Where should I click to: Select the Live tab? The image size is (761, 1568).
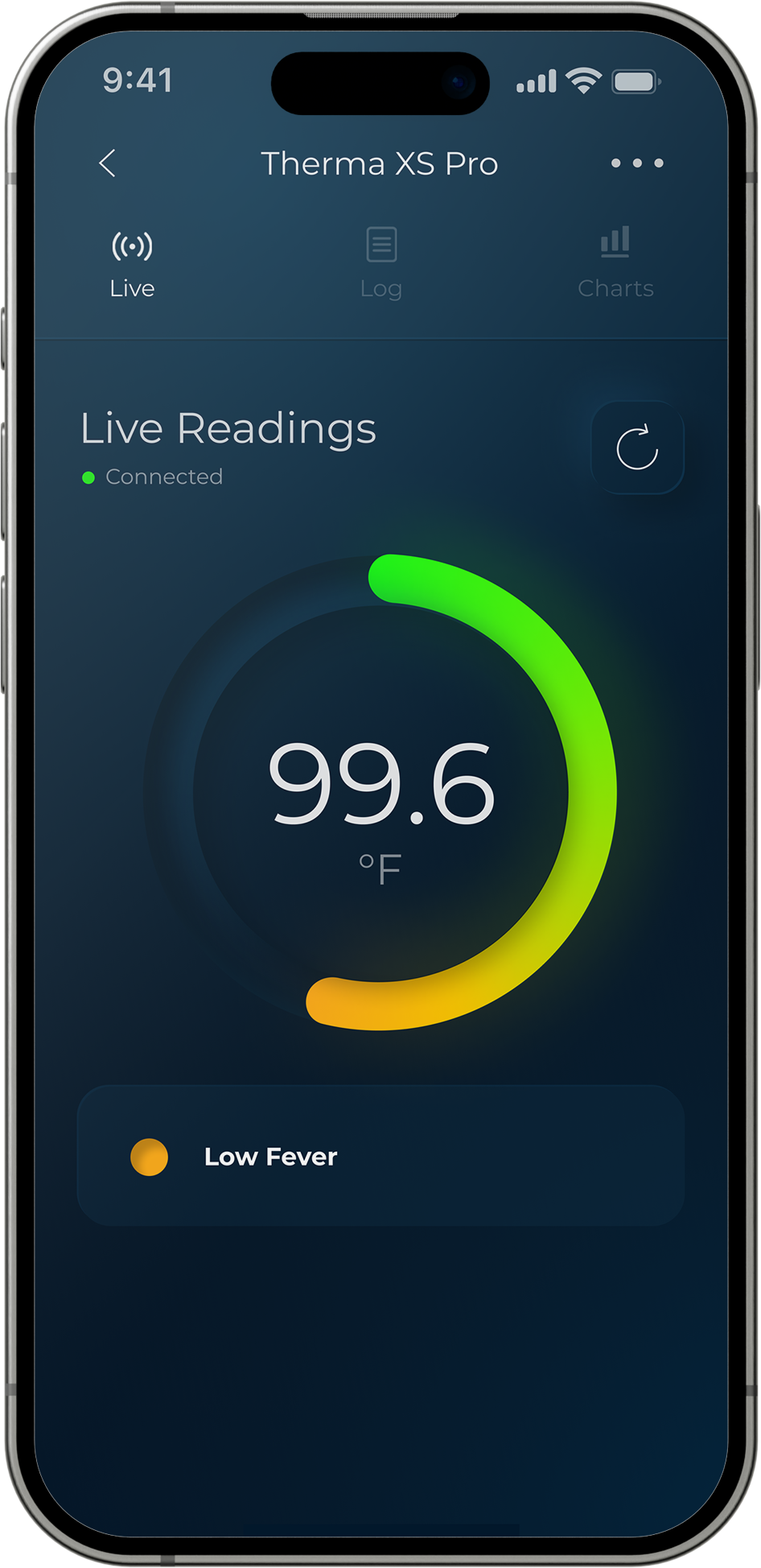pos(132,265)
